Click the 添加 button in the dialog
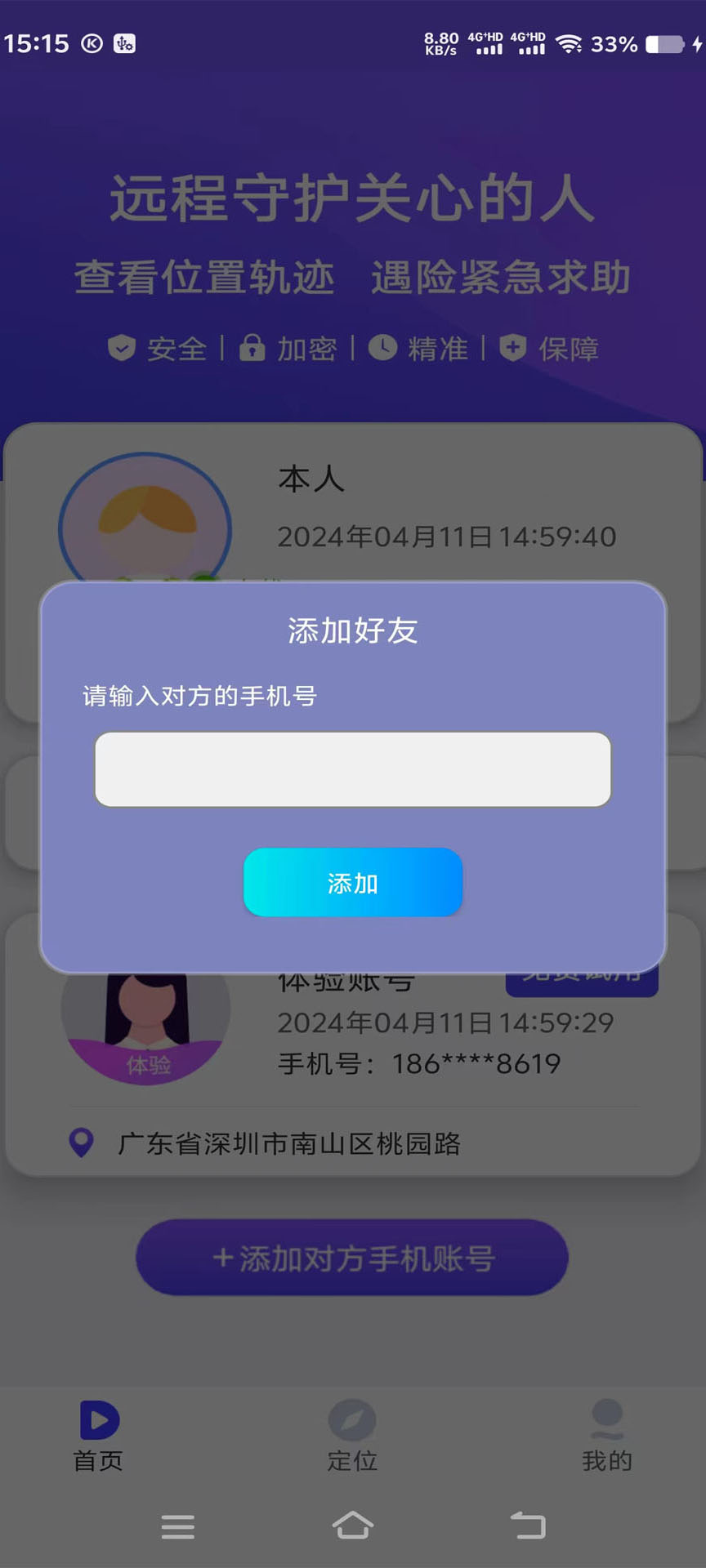The height and width of the screenshot is (1568, 706). 352,883
